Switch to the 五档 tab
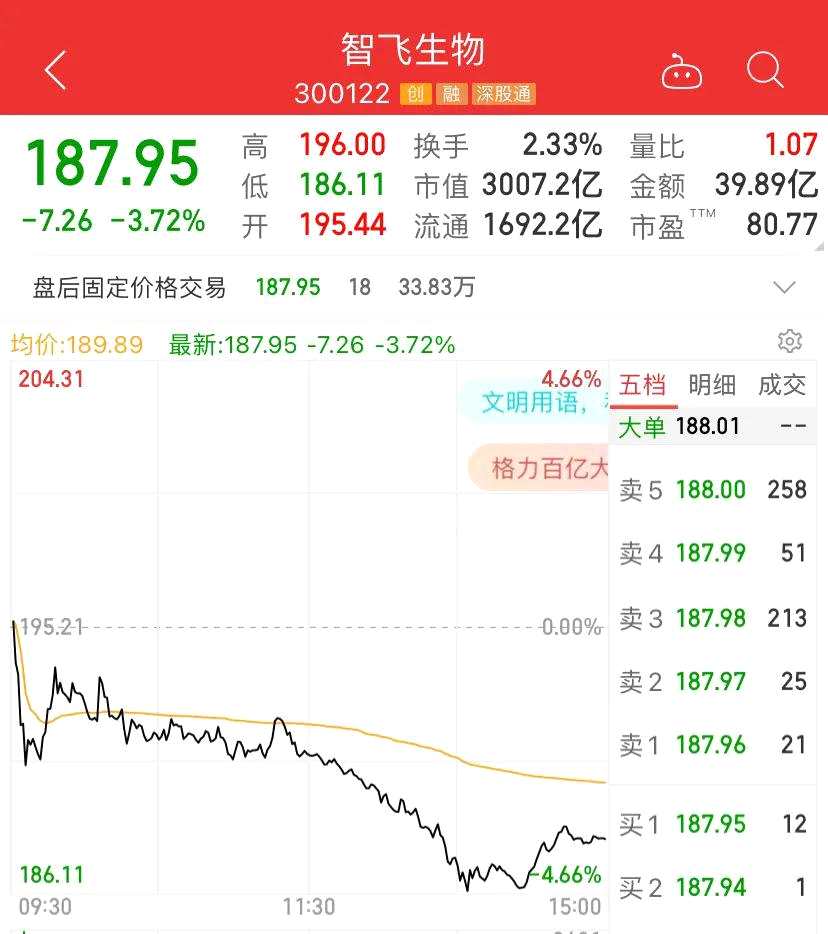This screenshot has width=828, height=934. point(642,386)
